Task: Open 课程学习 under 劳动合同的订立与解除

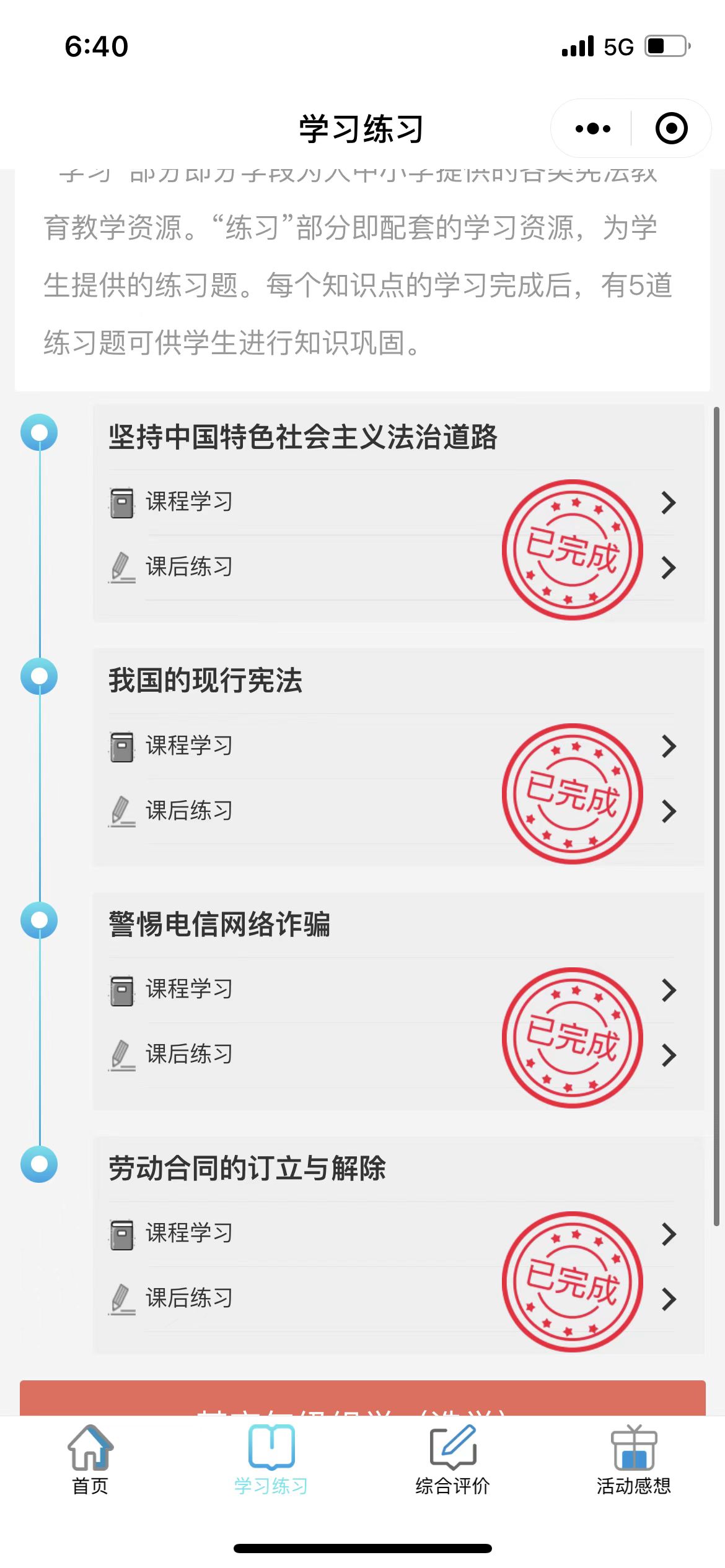Action: pyautogui.click(x=392, y=1234)
